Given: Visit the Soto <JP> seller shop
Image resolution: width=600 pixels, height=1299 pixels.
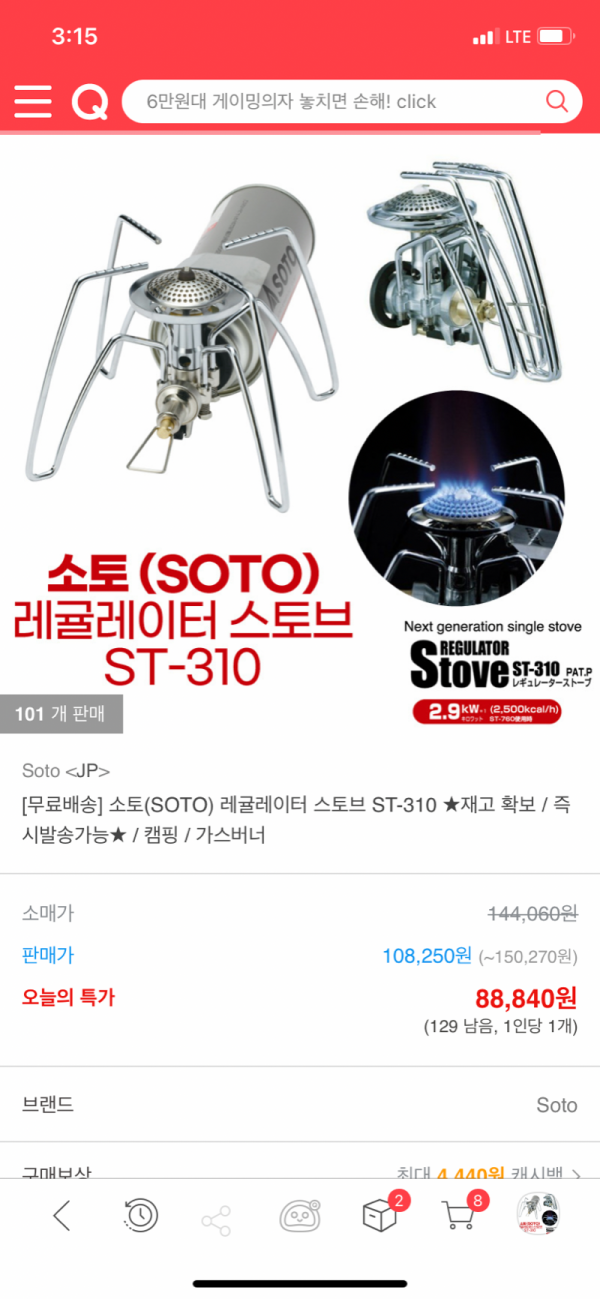Looking at the screenshot, I should point(66,770).
